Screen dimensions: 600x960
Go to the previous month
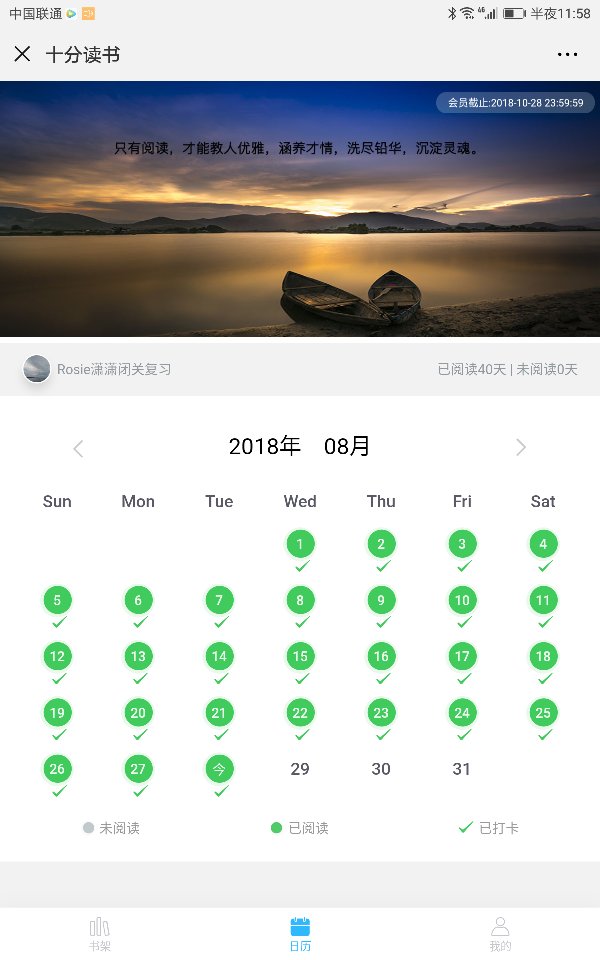point(78,448)
